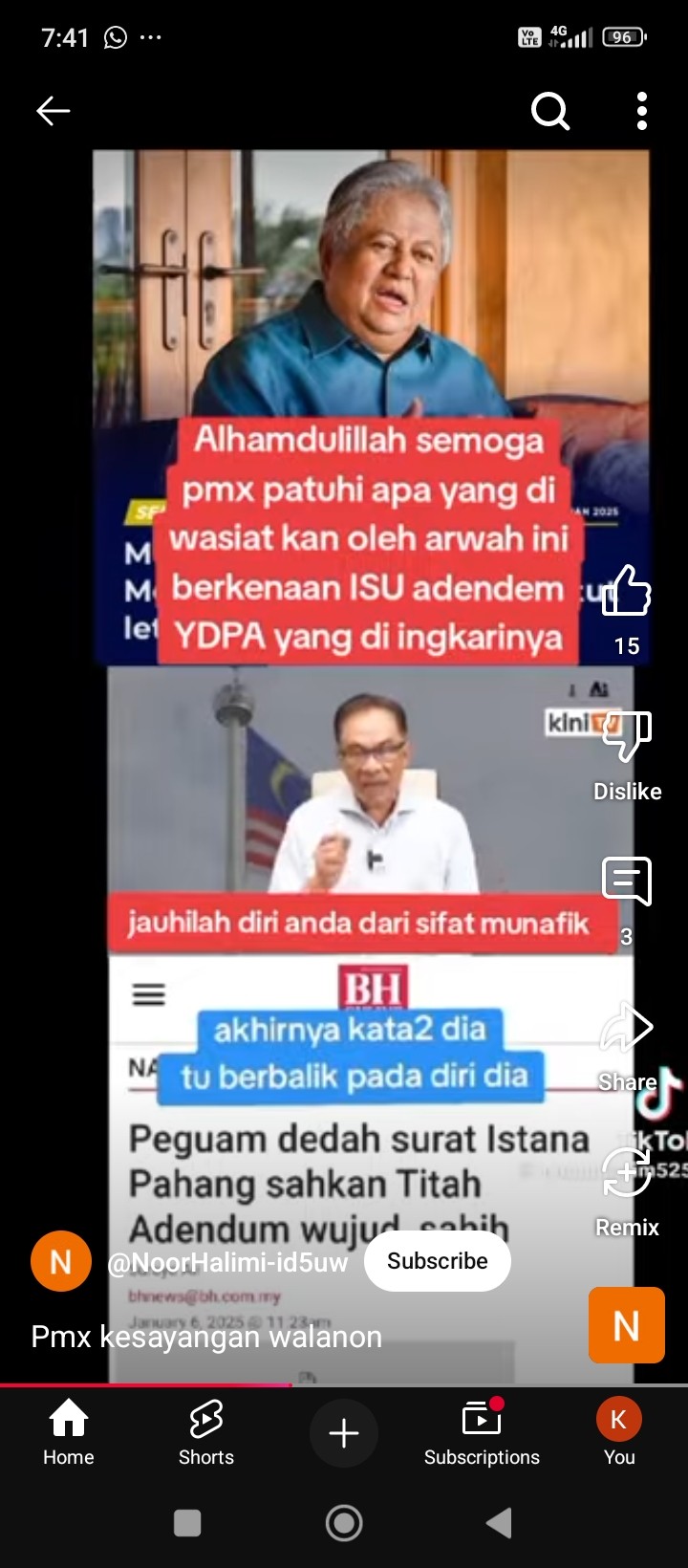Dislike this Short
Viewport: 688px width, 1568px height.
pos(627,738)
